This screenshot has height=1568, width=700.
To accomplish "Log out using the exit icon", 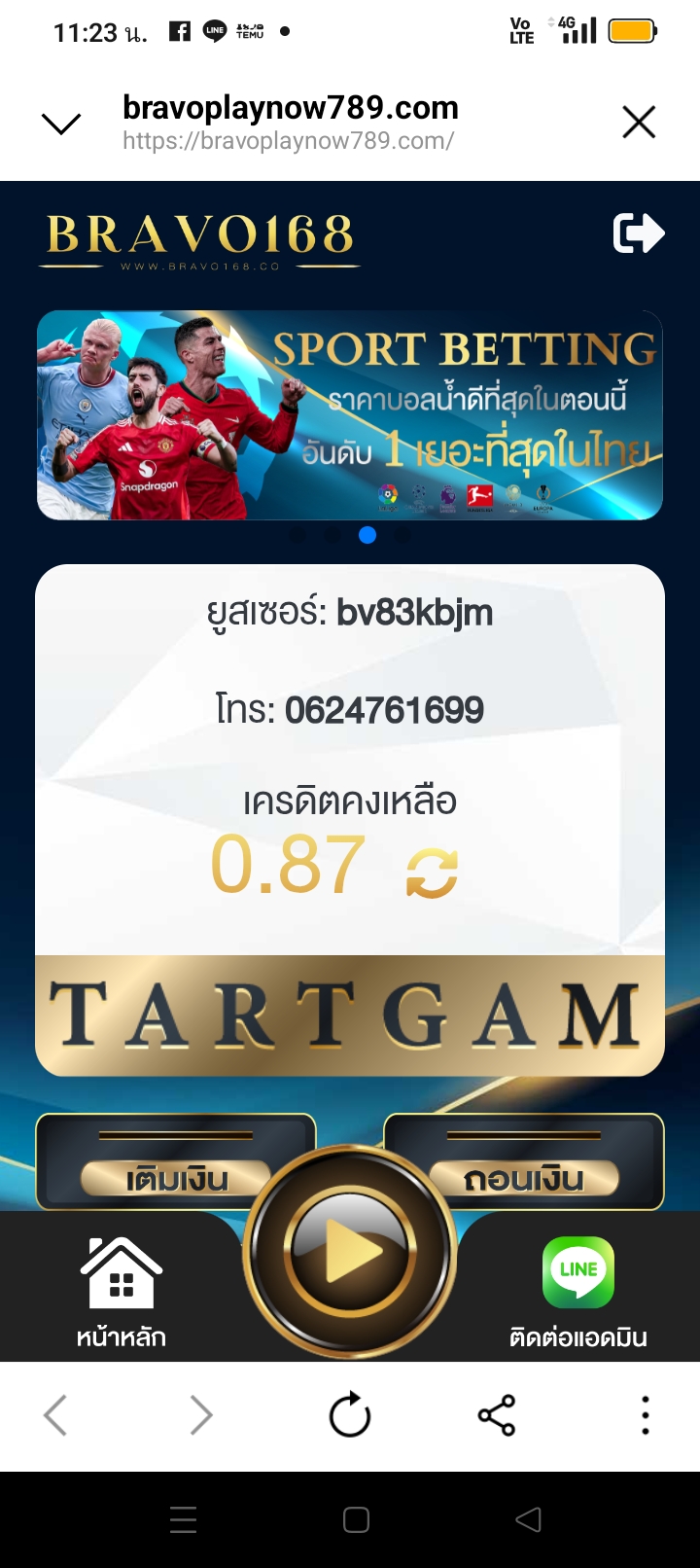I will coord(639,233).
